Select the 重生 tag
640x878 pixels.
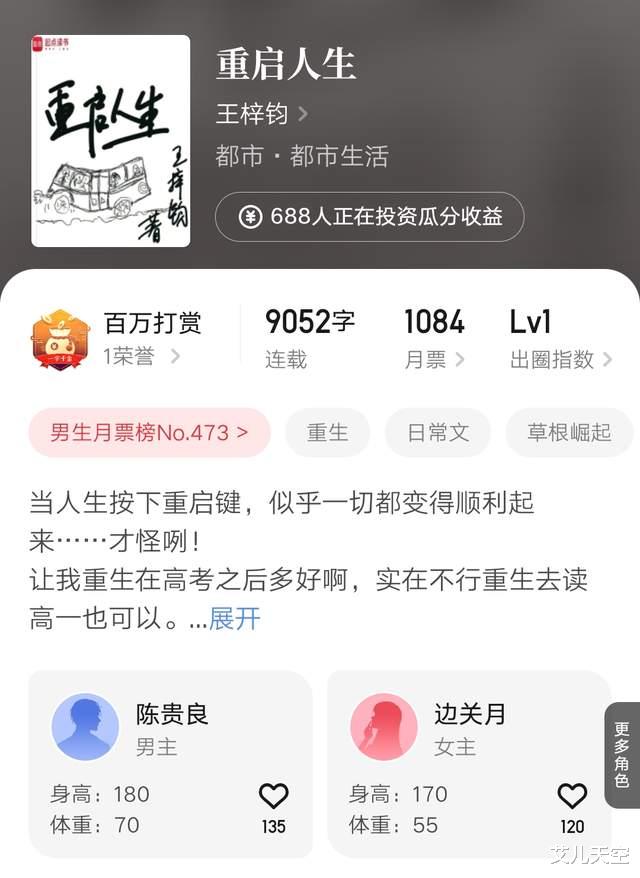(x=327, y=433)
